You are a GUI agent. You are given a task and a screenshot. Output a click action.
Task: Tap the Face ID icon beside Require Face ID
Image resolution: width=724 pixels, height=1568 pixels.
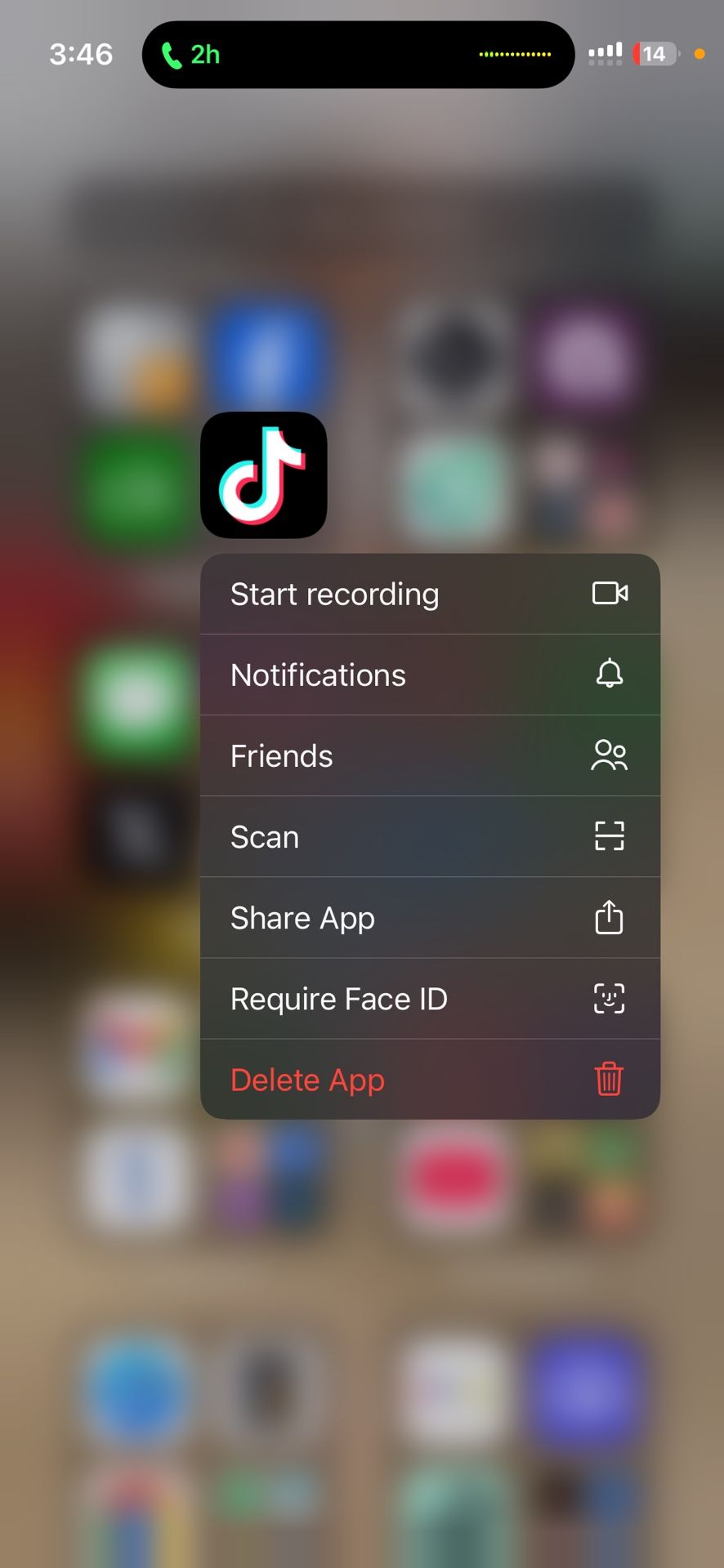click(x=610, y=998)
